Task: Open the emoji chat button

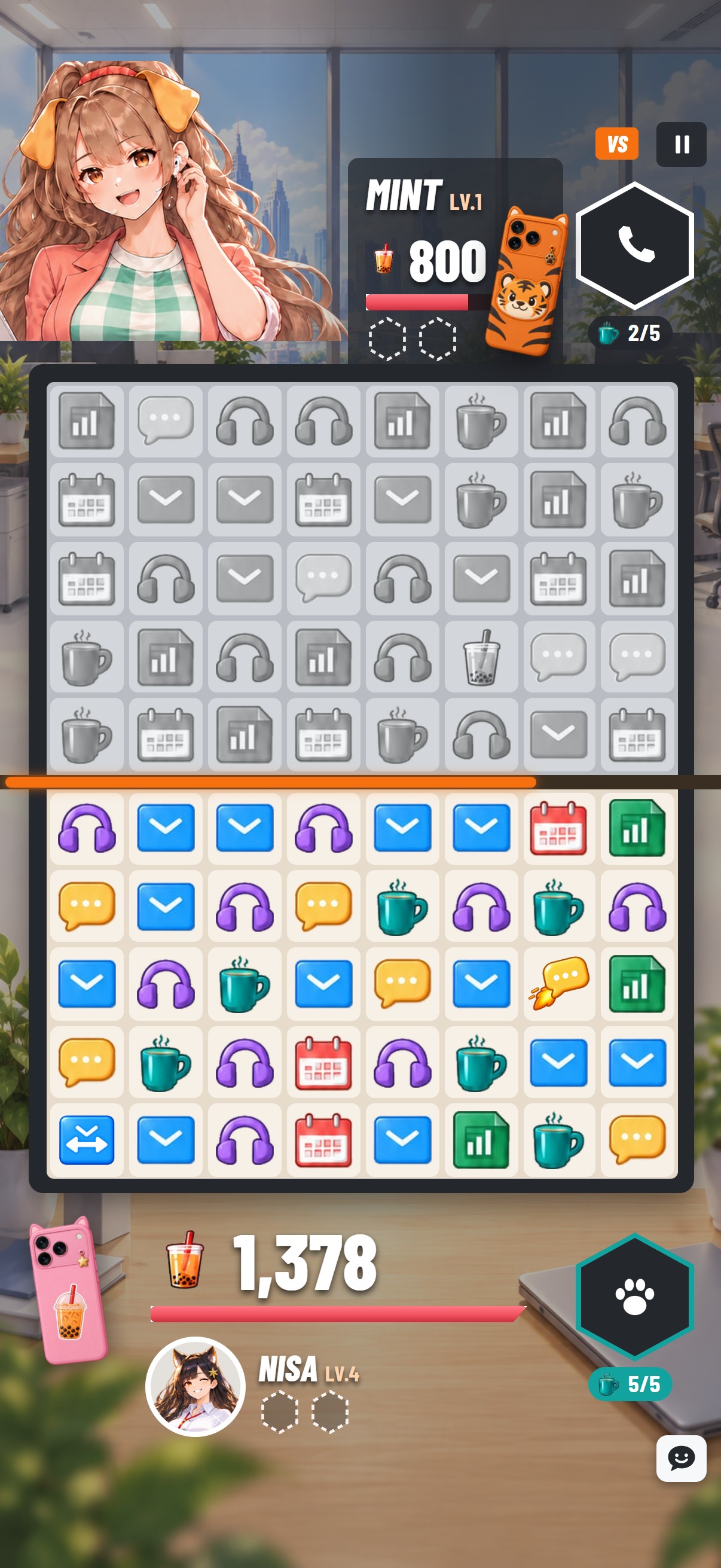Action: pos(681,1458)
